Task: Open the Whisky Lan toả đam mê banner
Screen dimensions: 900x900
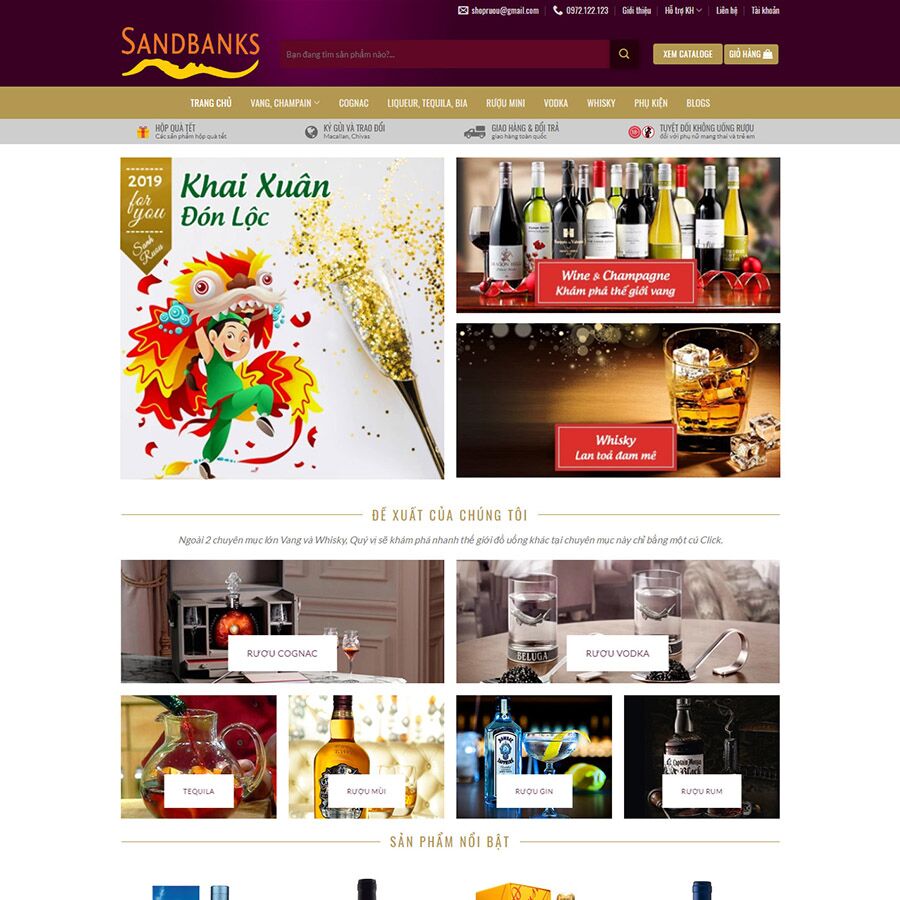Action: 618,400
